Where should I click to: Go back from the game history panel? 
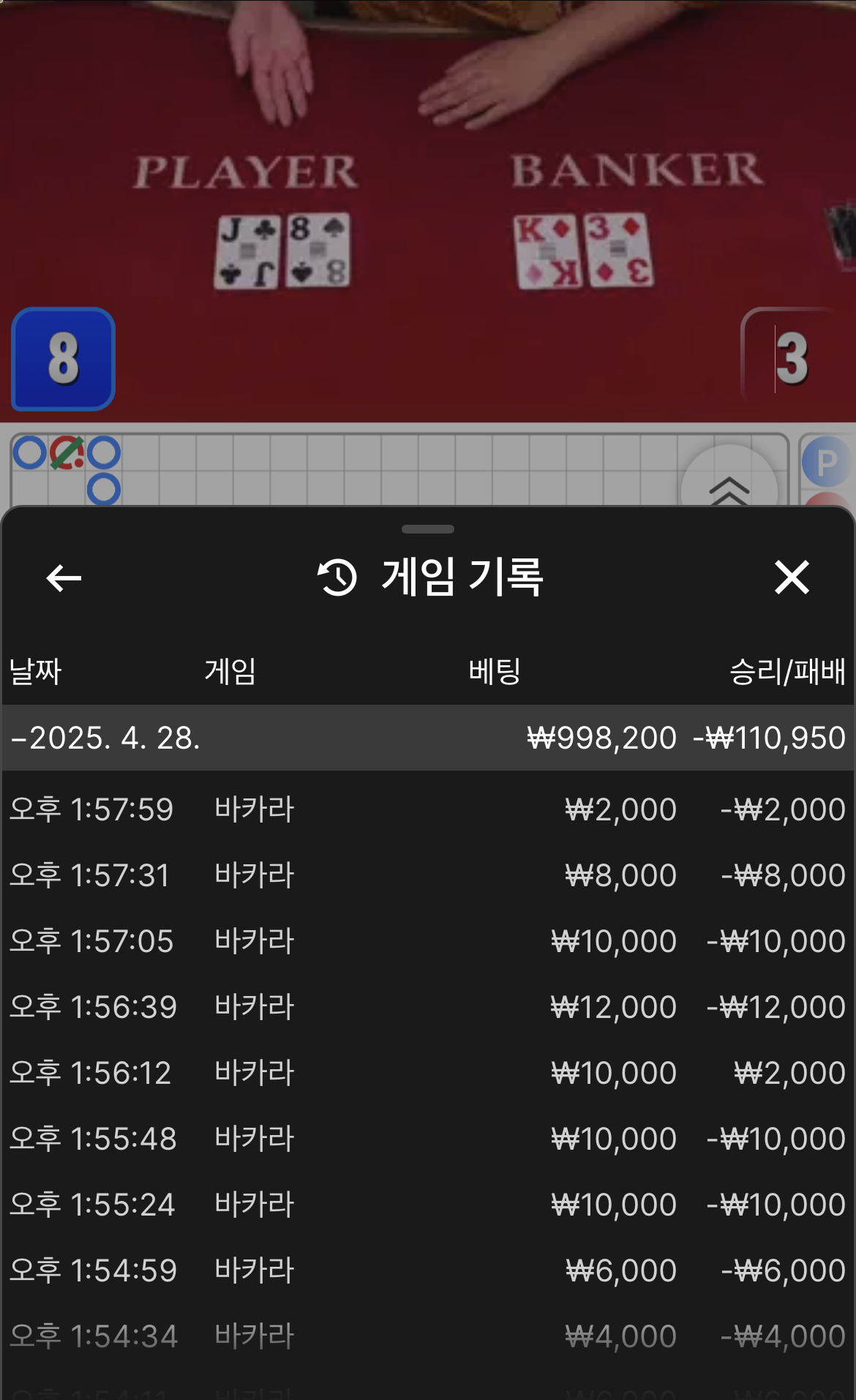[x=64, y=578]
